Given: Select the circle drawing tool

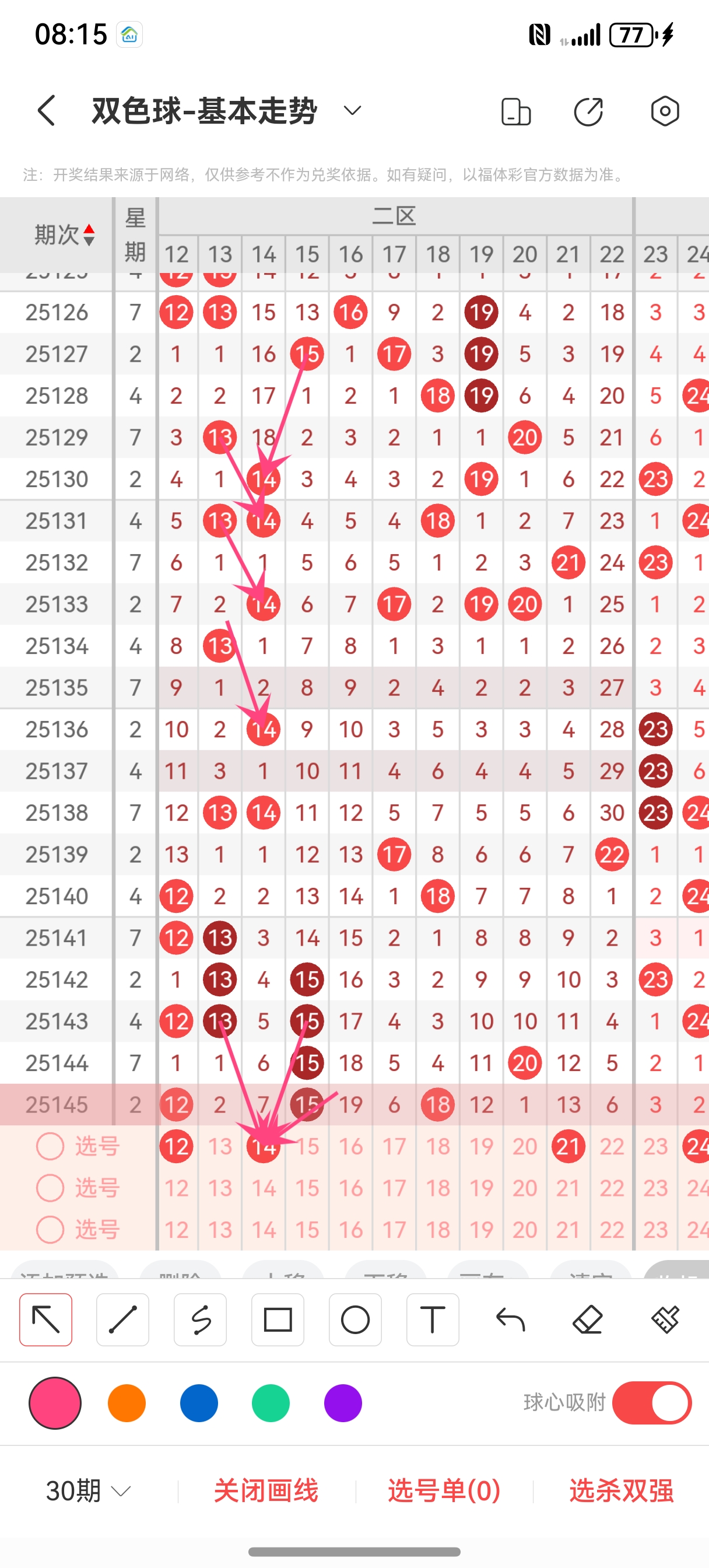Looking at the screenshot, I should click(356, 1321).
